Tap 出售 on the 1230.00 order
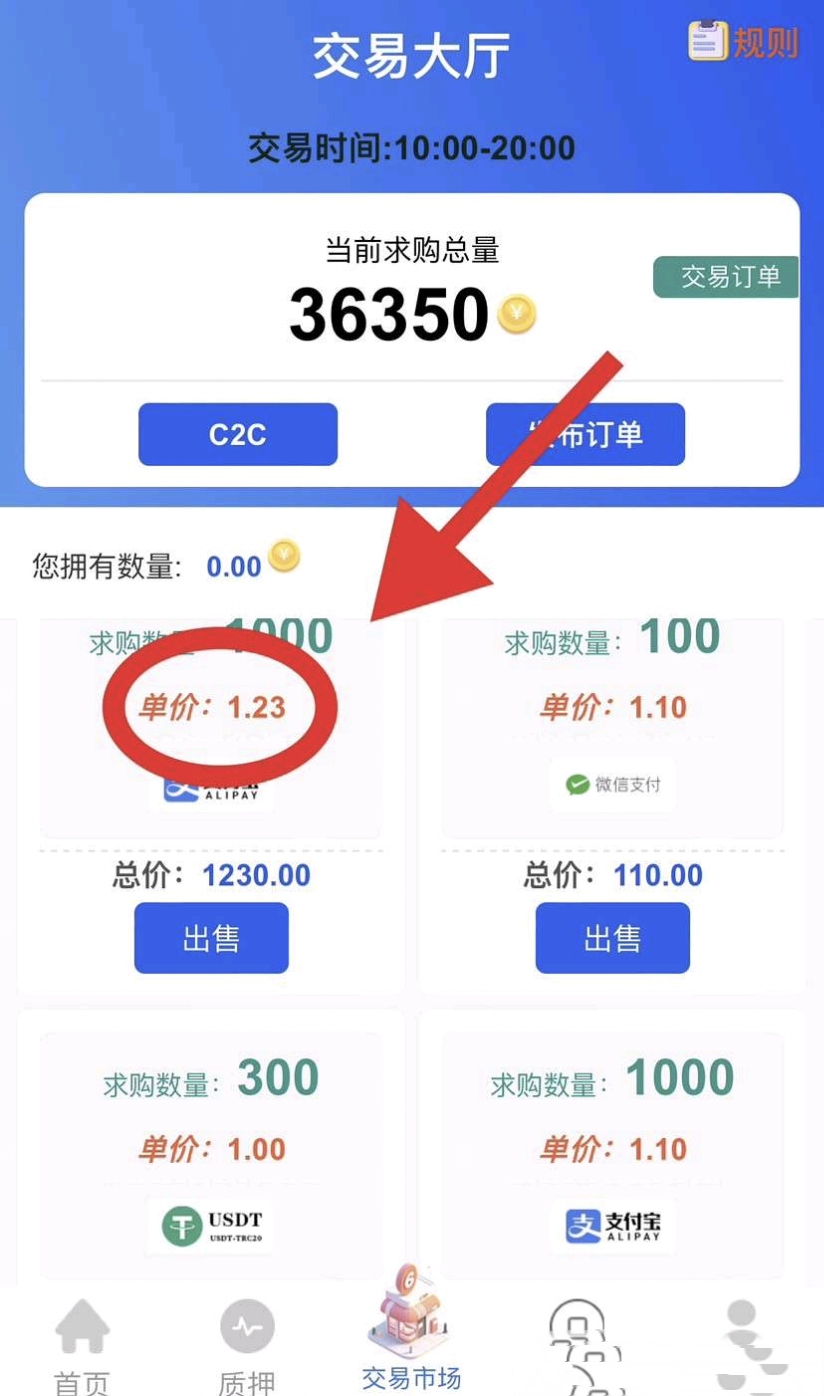 click(x=211, y=938)
